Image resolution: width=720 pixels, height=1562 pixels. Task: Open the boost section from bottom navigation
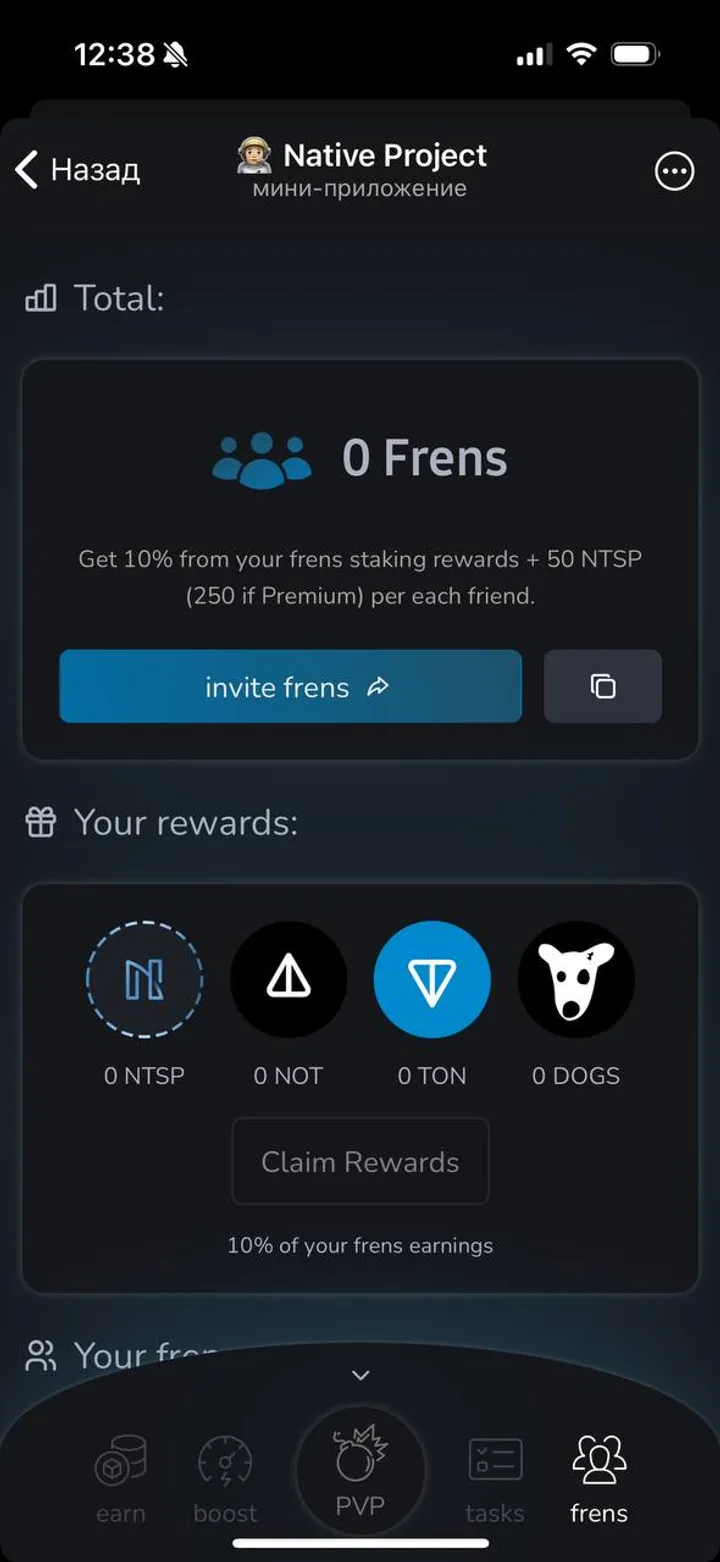(225, 1470)
